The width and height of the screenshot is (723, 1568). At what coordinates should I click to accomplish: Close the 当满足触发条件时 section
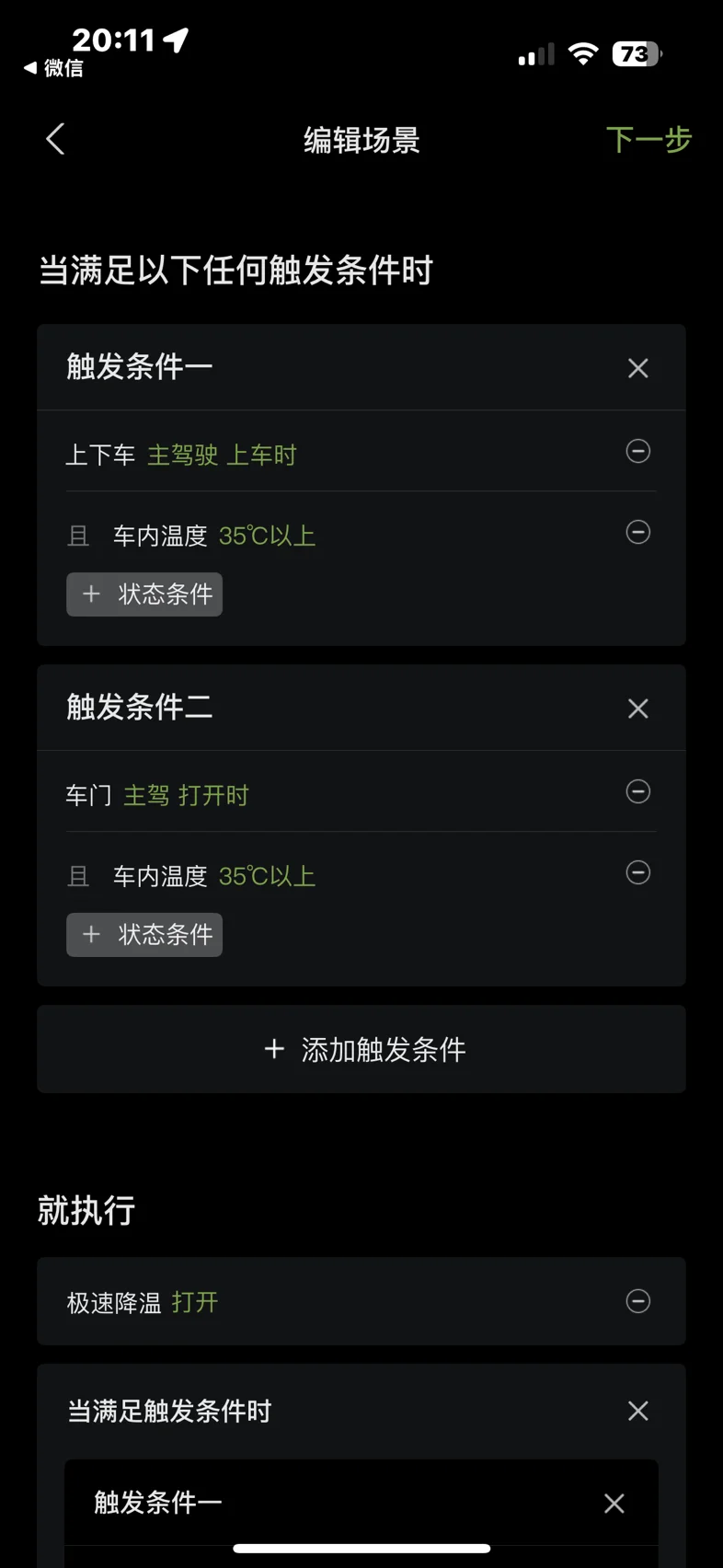tap(637, 1412)
